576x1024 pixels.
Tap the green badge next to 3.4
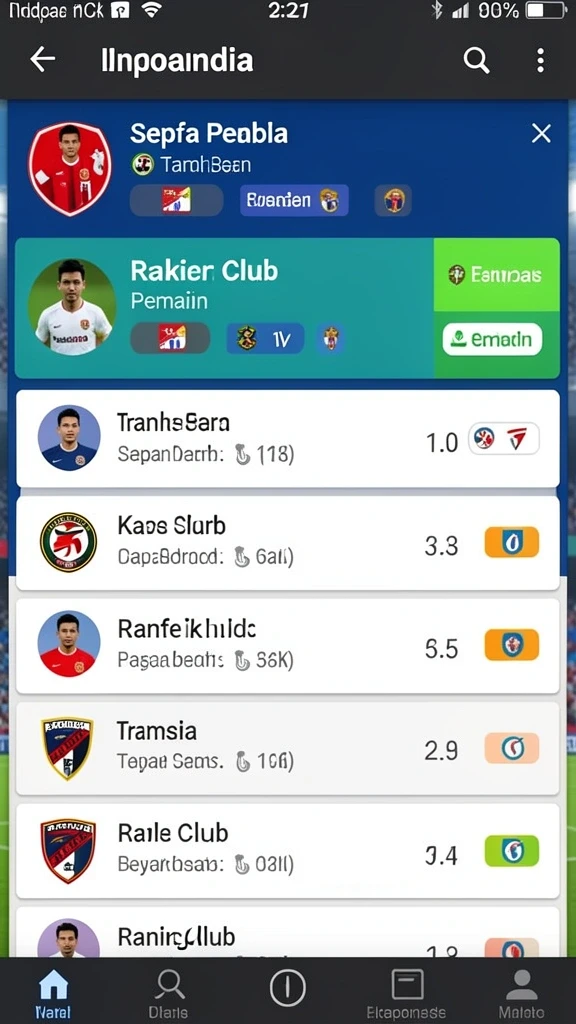(x=512, y=851)
